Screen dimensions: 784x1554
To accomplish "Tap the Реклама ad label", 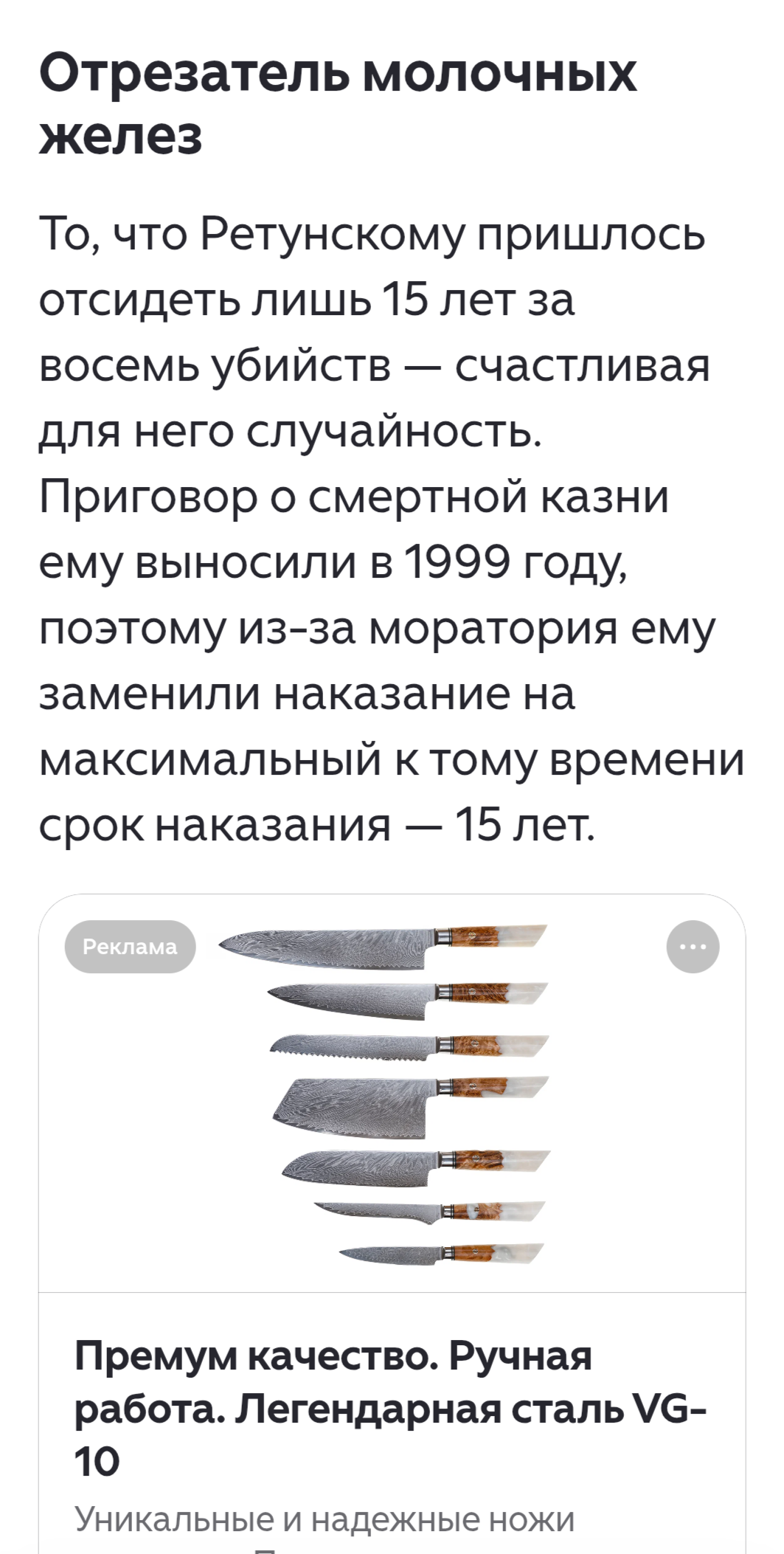I will pyautogui.click(x=130, y=947).
